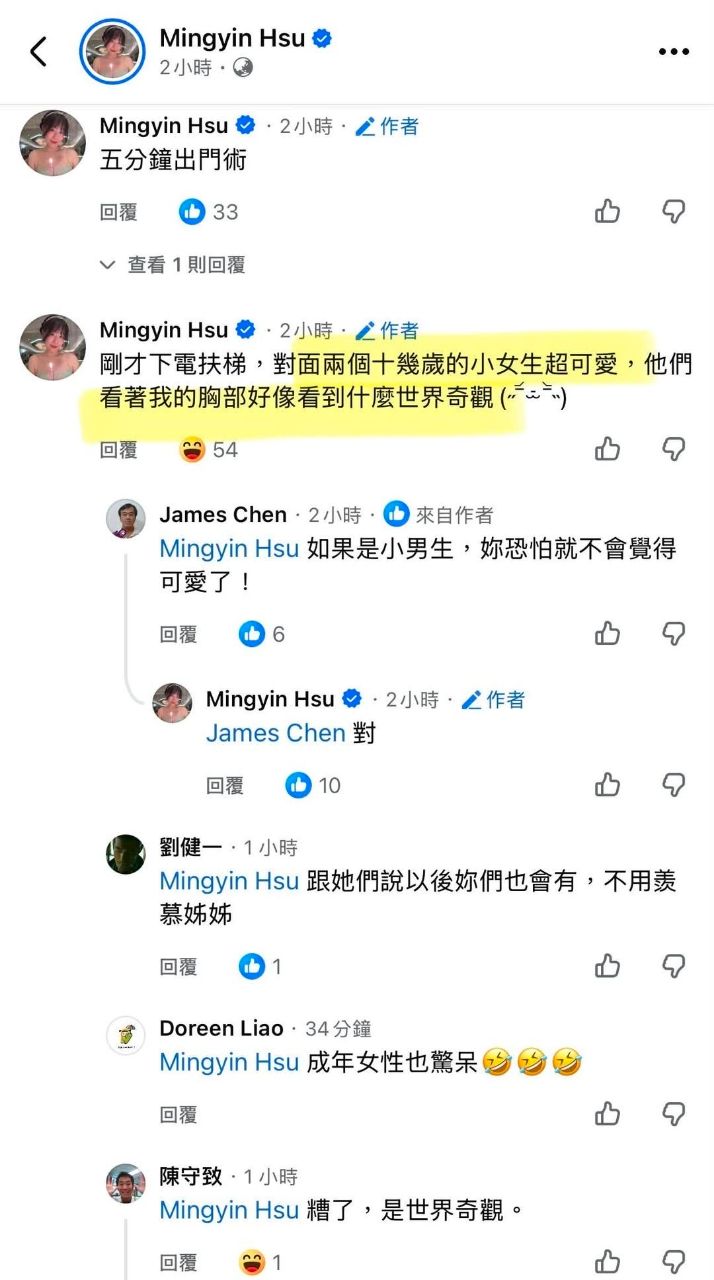Tap 回覆 under James Chen's comment

pyautogui.click(x=178, y=634)
